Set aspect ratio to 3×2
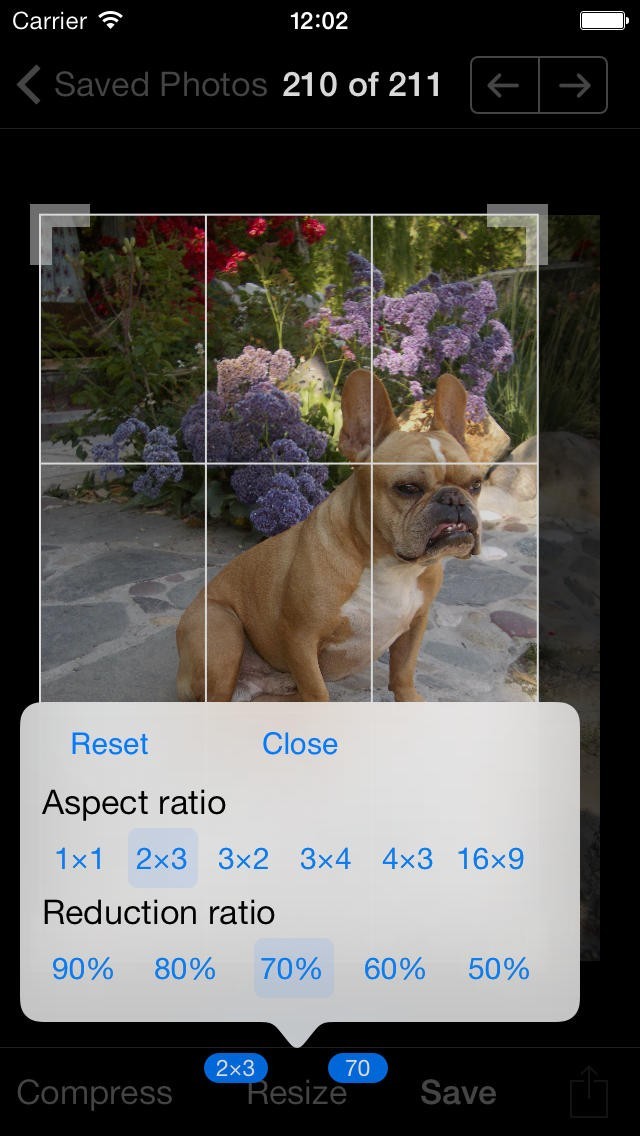This screenshot has height=1136, width=640. coord(244,859)
